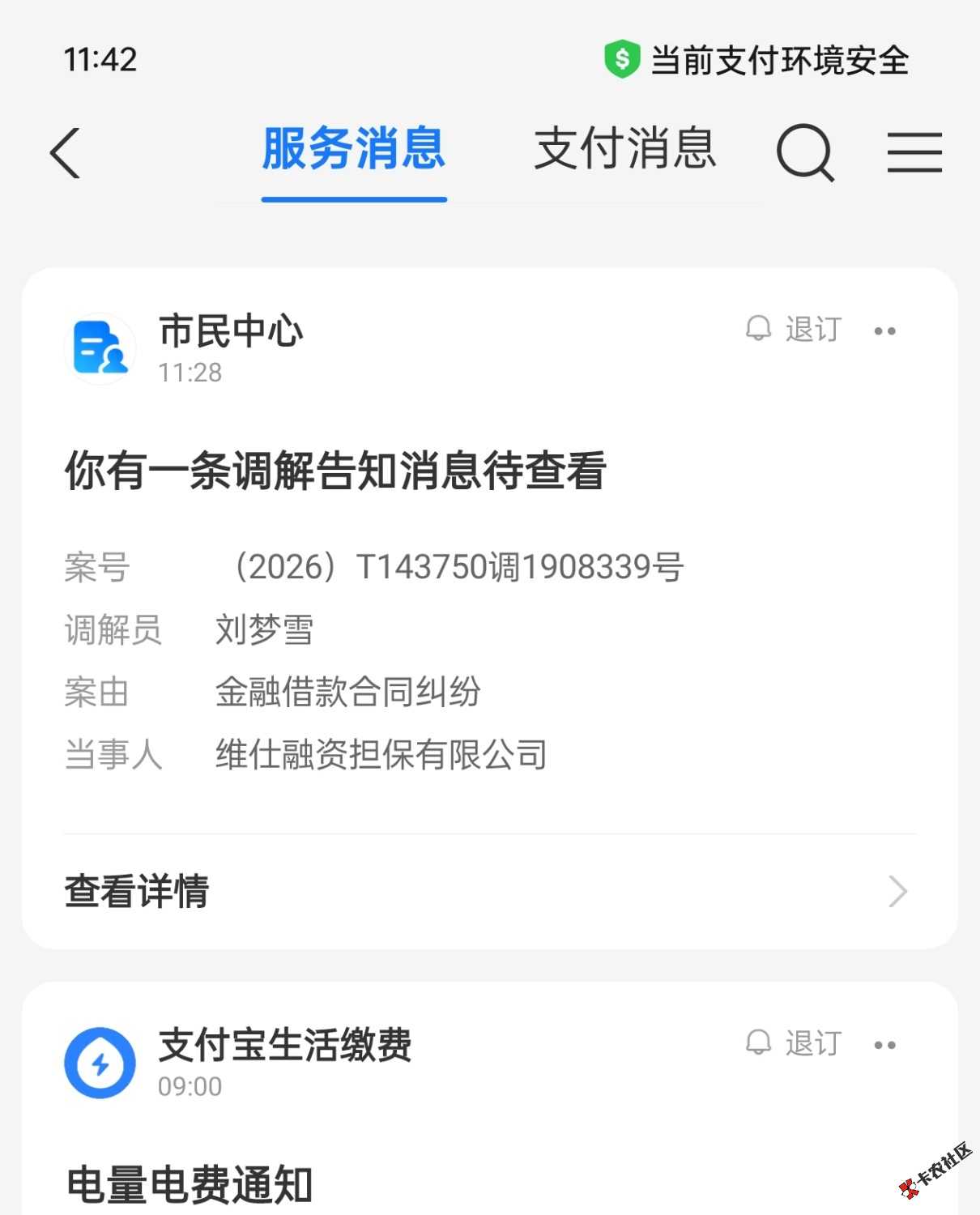Open the 电量电费通知 message card
Viewport: 980px width, 1215px height.
point(190,1183)
